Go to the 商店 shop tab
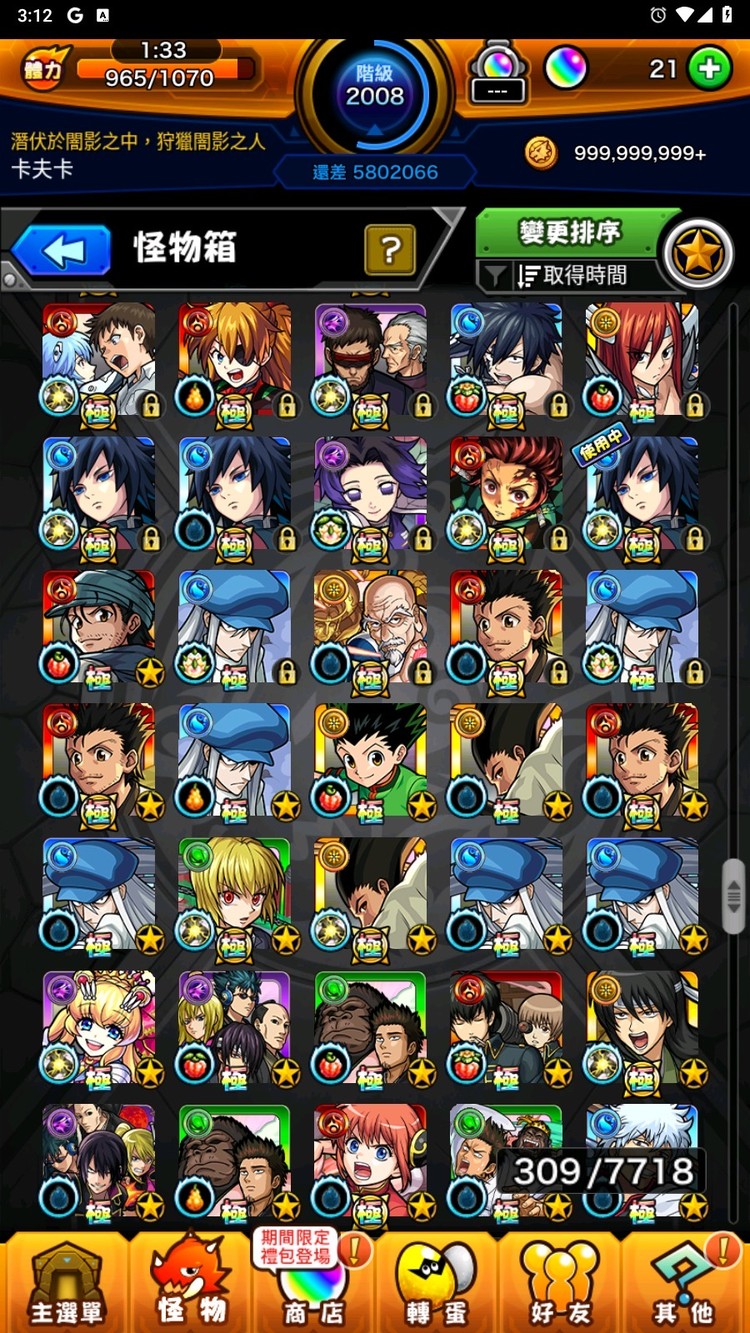This screenshot has height=1333, width=750. (x=312, y=1285)
